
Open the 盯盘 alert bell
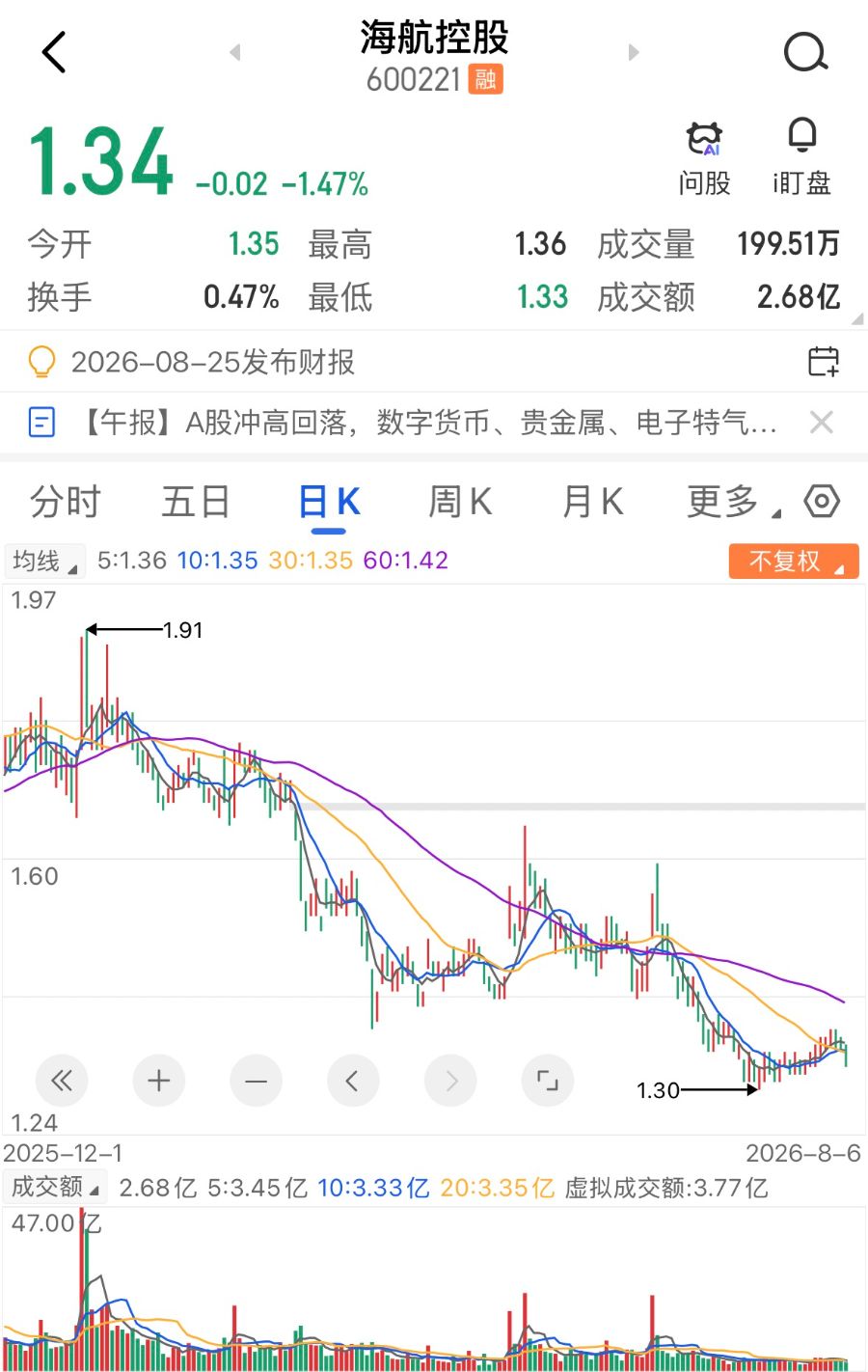802,159
